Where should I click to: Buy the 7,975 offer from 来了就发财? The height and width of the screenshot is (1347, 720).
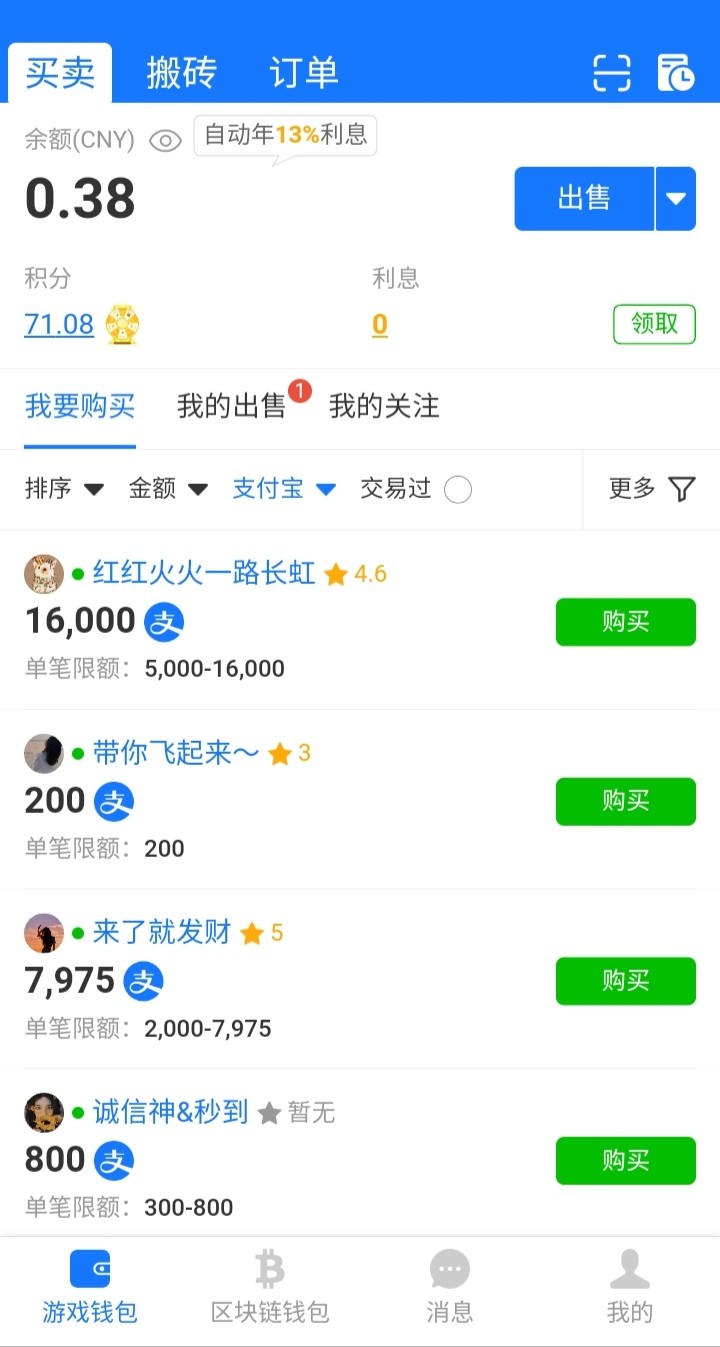coord(625,981)
